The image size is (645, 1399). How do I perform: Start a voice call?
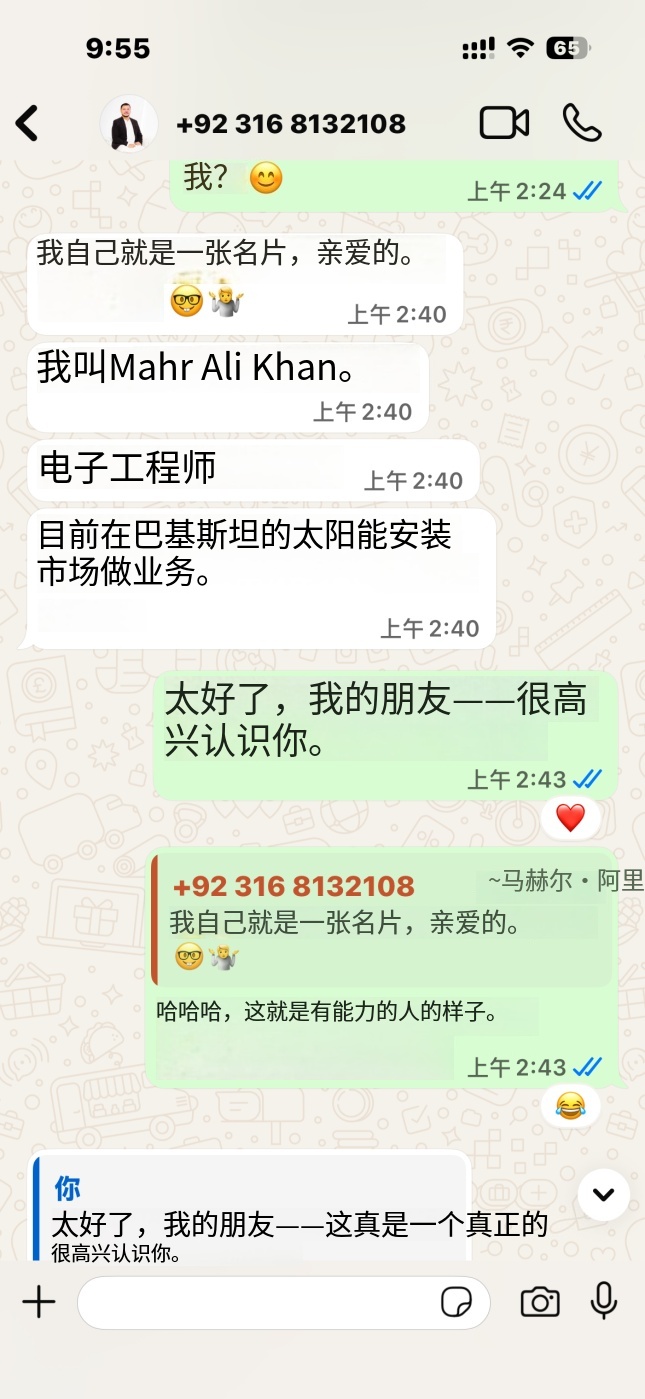click(582, 123)
